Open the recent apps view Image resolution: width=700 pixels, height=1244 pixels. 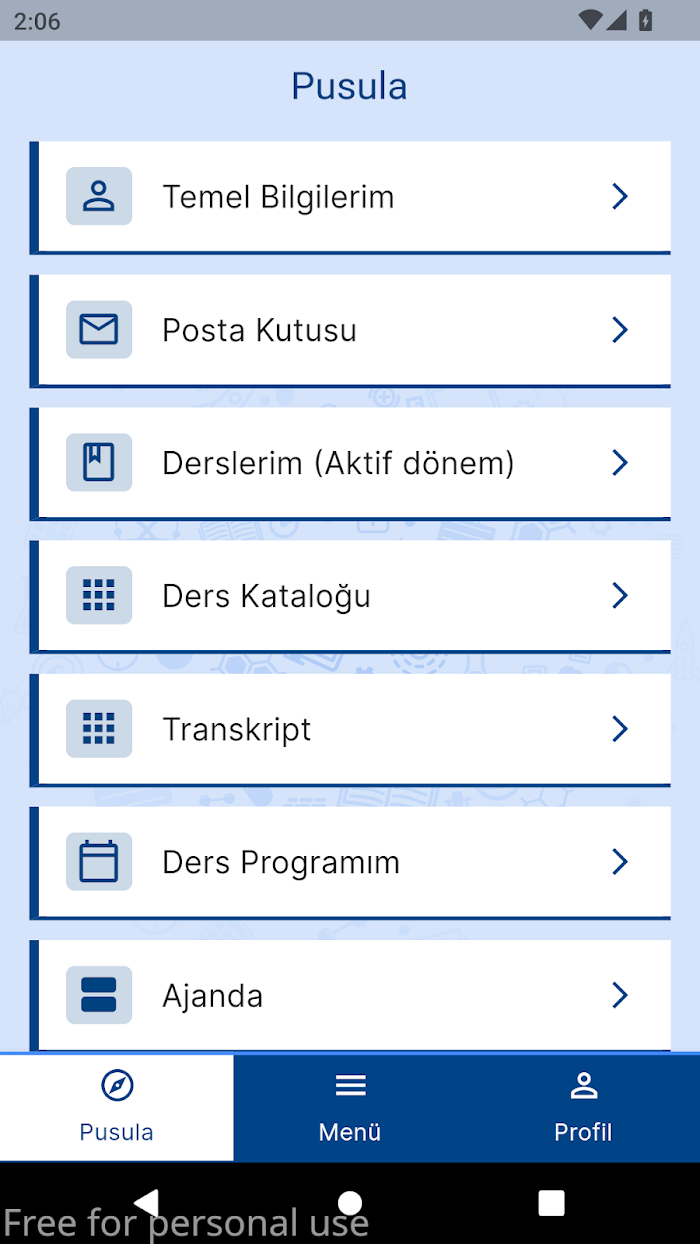point(551,1202)
